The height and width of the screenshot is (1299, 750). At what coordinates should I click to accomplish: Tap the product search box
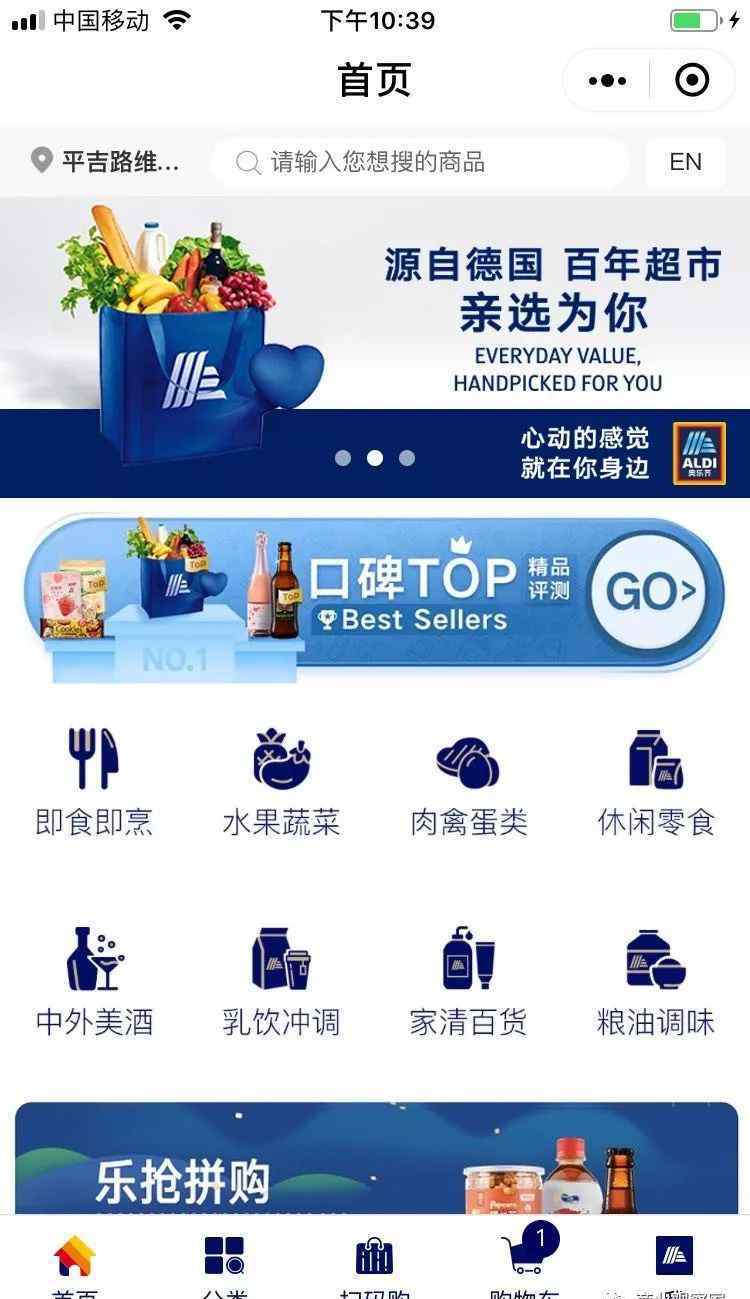coord(420,162)
